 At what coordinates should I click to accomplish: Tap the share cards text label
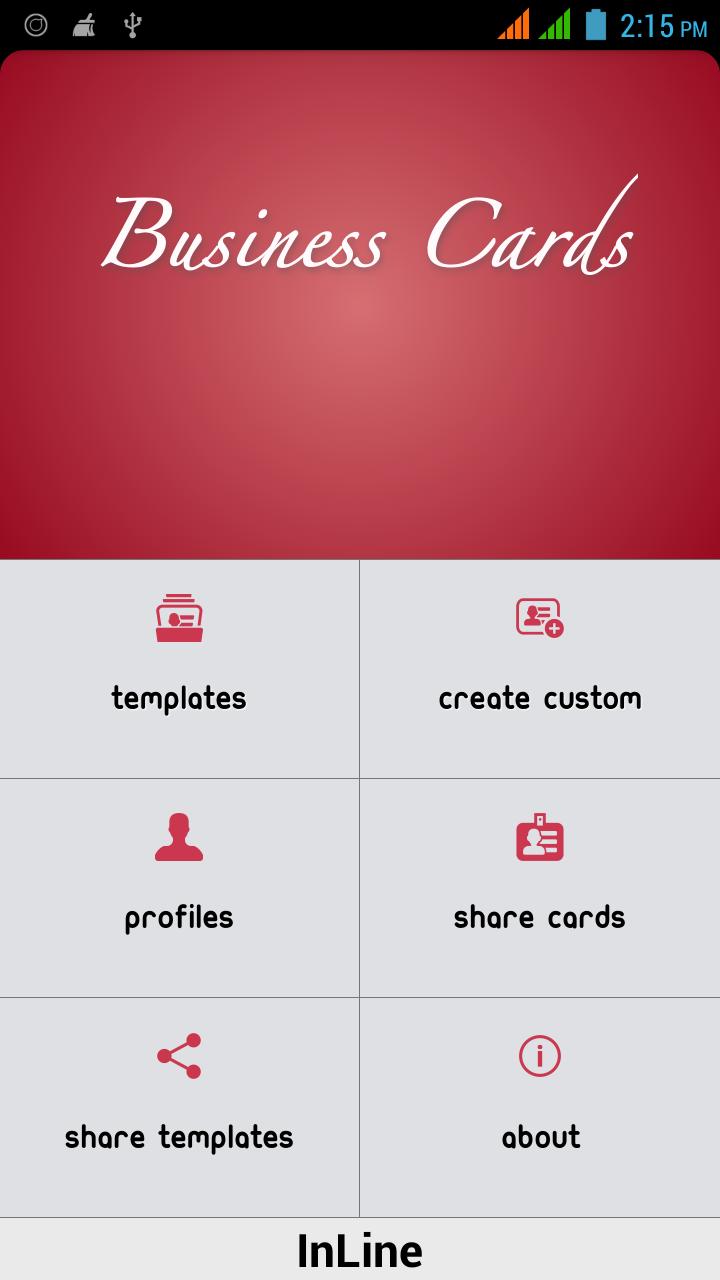click(x=540, y=917)
